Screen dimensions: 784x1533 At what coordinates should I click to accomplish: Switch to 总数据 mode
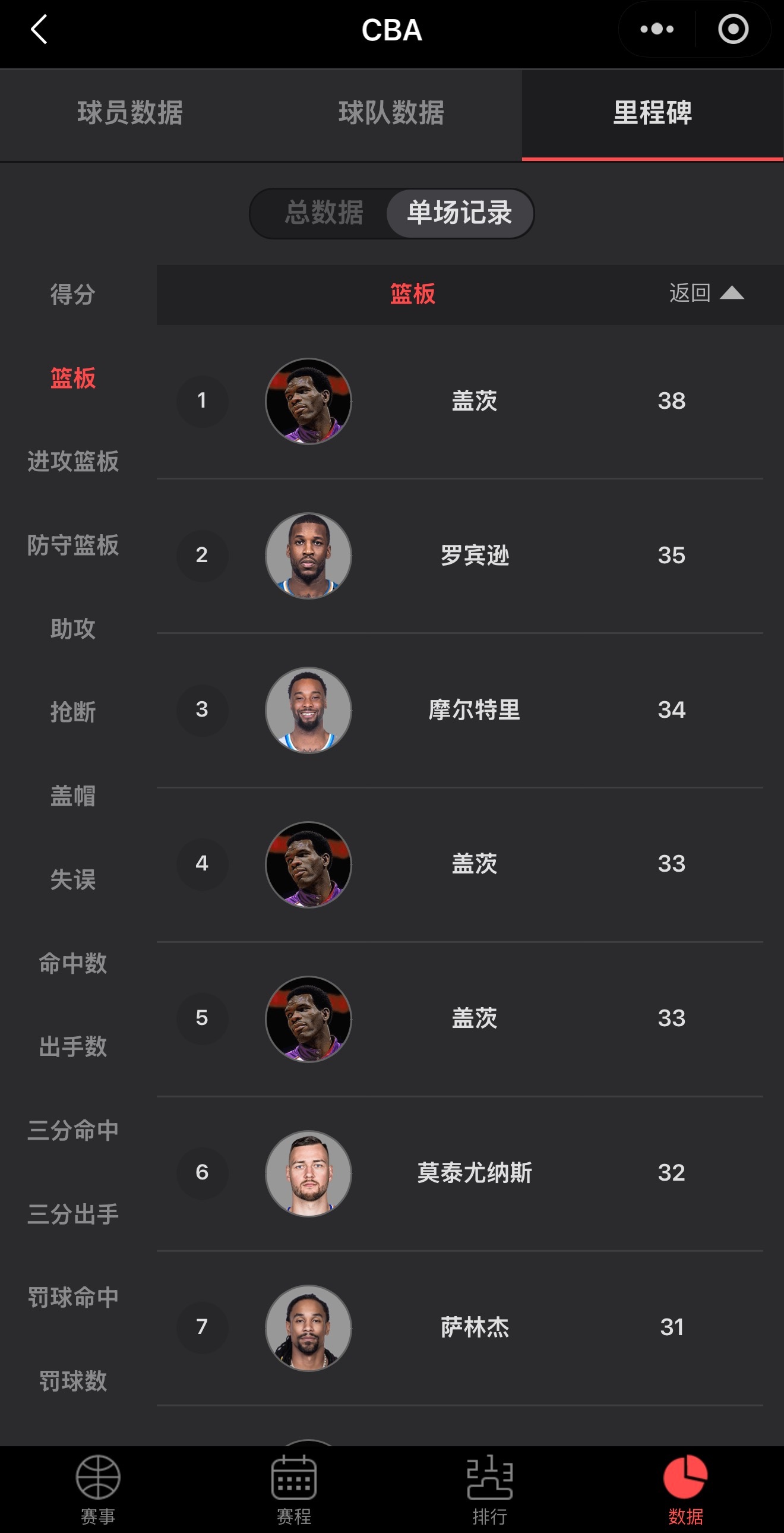(x=324, y=213)
